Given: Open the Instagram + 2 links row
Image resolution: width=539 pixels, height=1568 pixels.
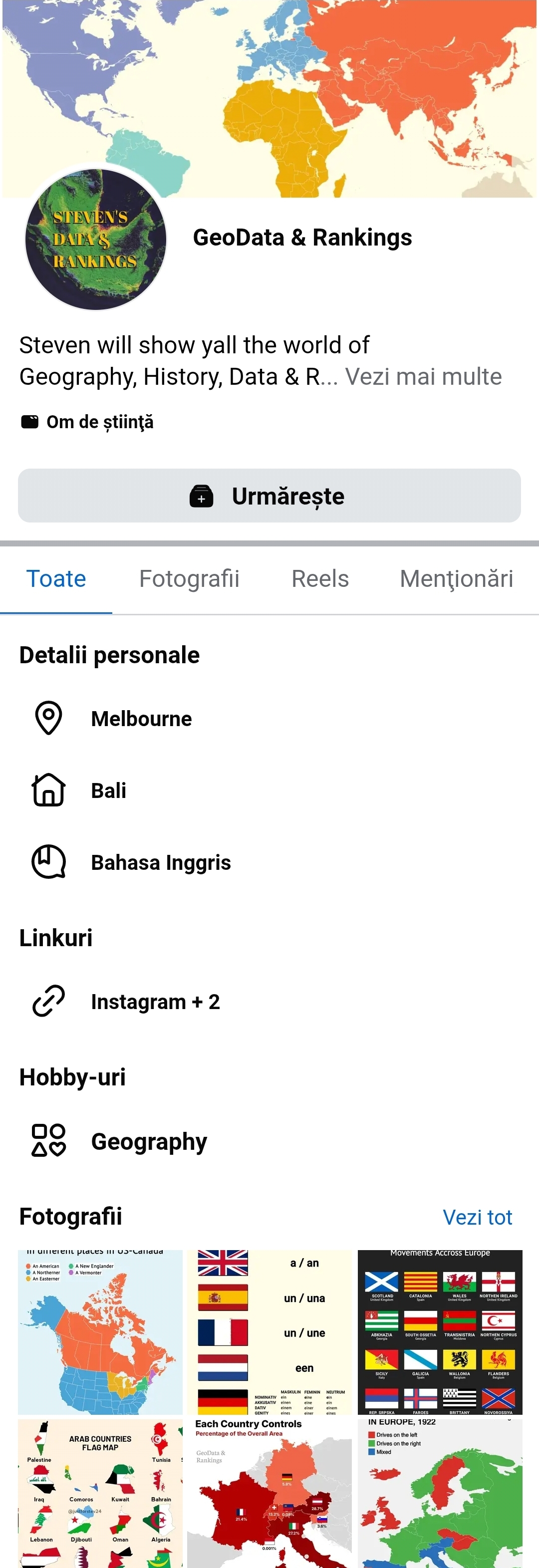Looking at the screenshot, I should point(269,1001).
